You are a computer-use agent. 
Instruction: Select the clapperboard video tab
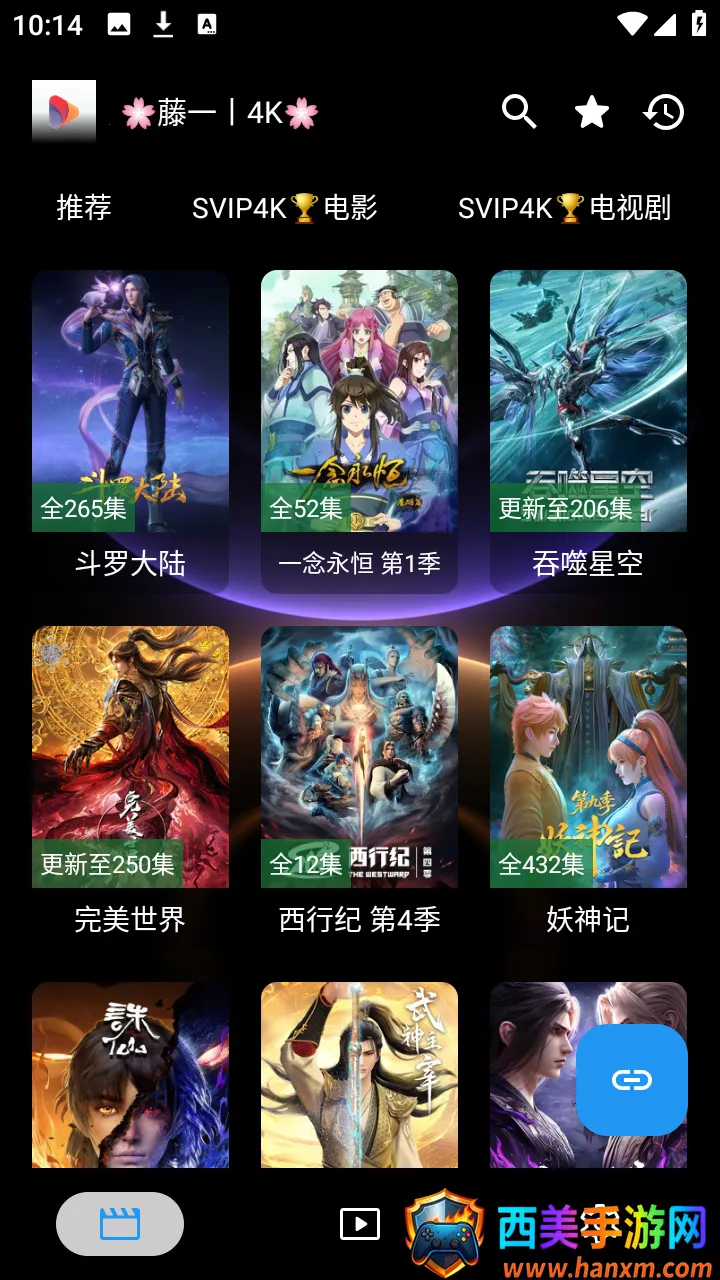(x=120, y=1224)
